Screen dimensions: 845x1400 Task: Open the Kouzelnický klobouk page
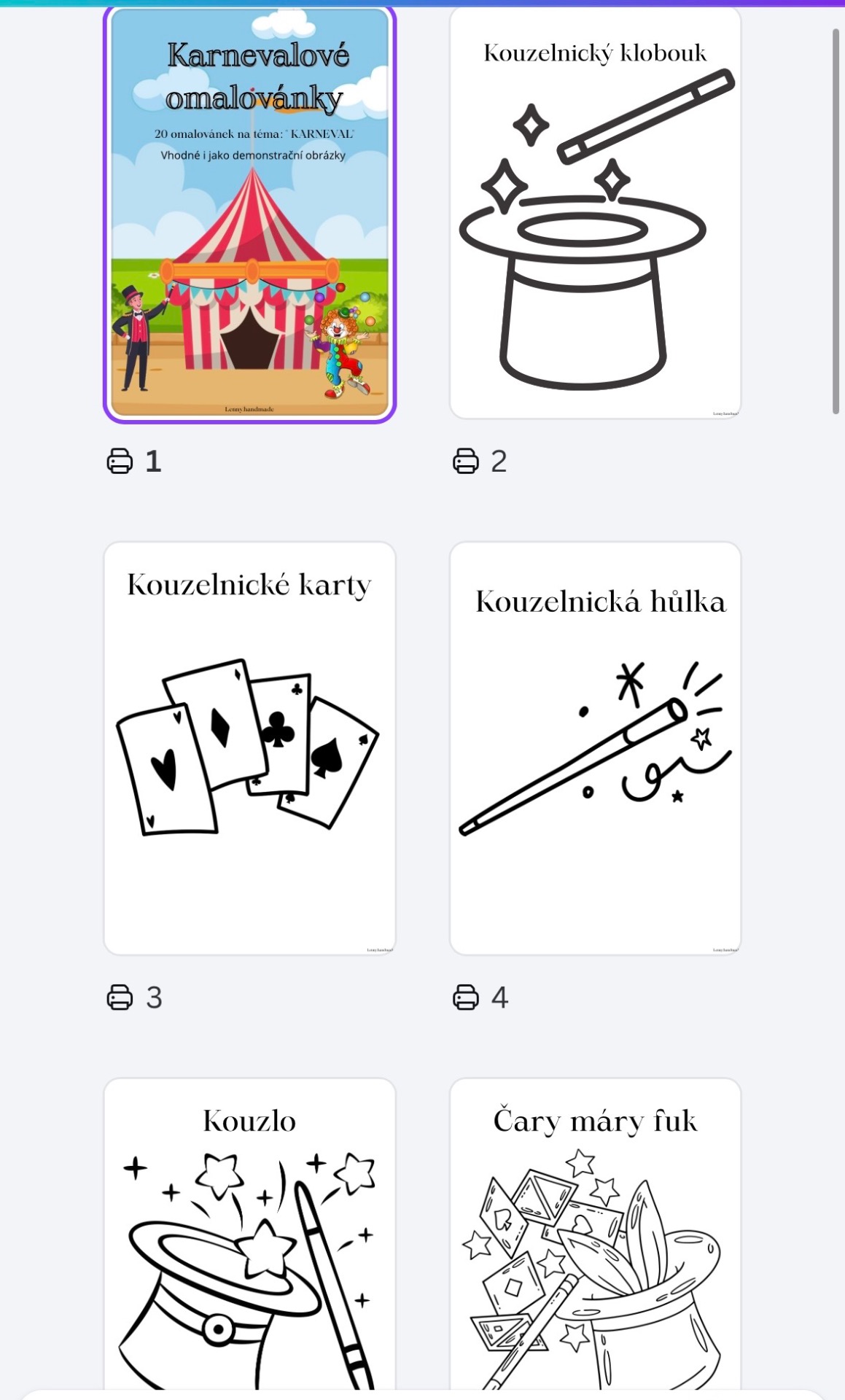pyautogui.click(x=595, y=214)
